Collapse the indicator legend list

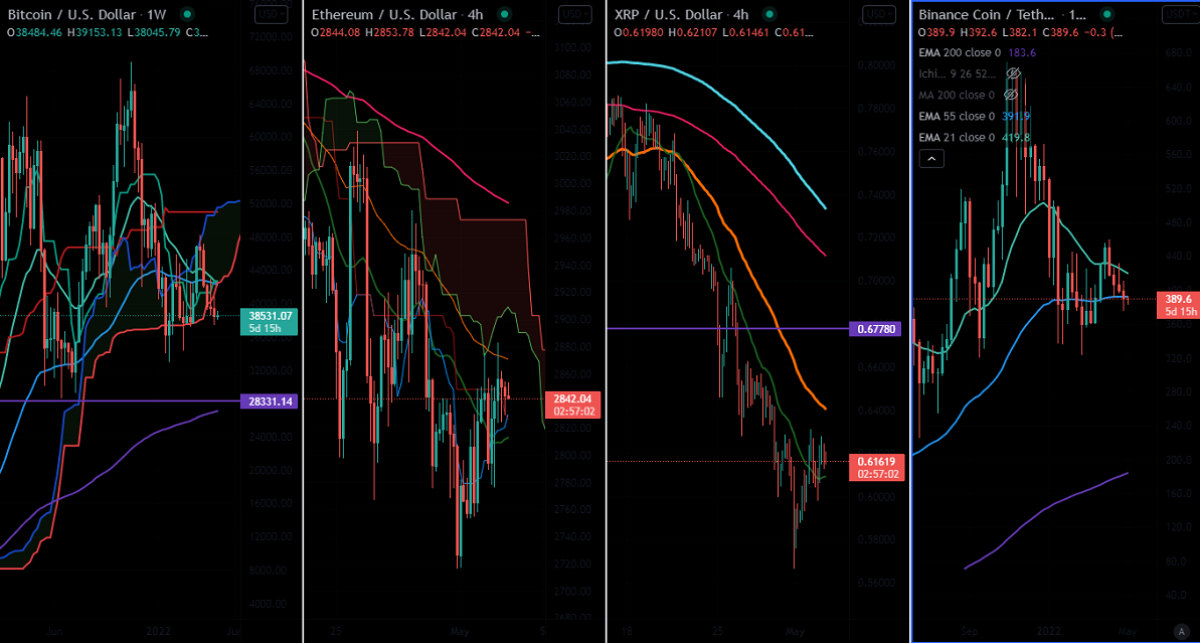(x=931, y=159)
